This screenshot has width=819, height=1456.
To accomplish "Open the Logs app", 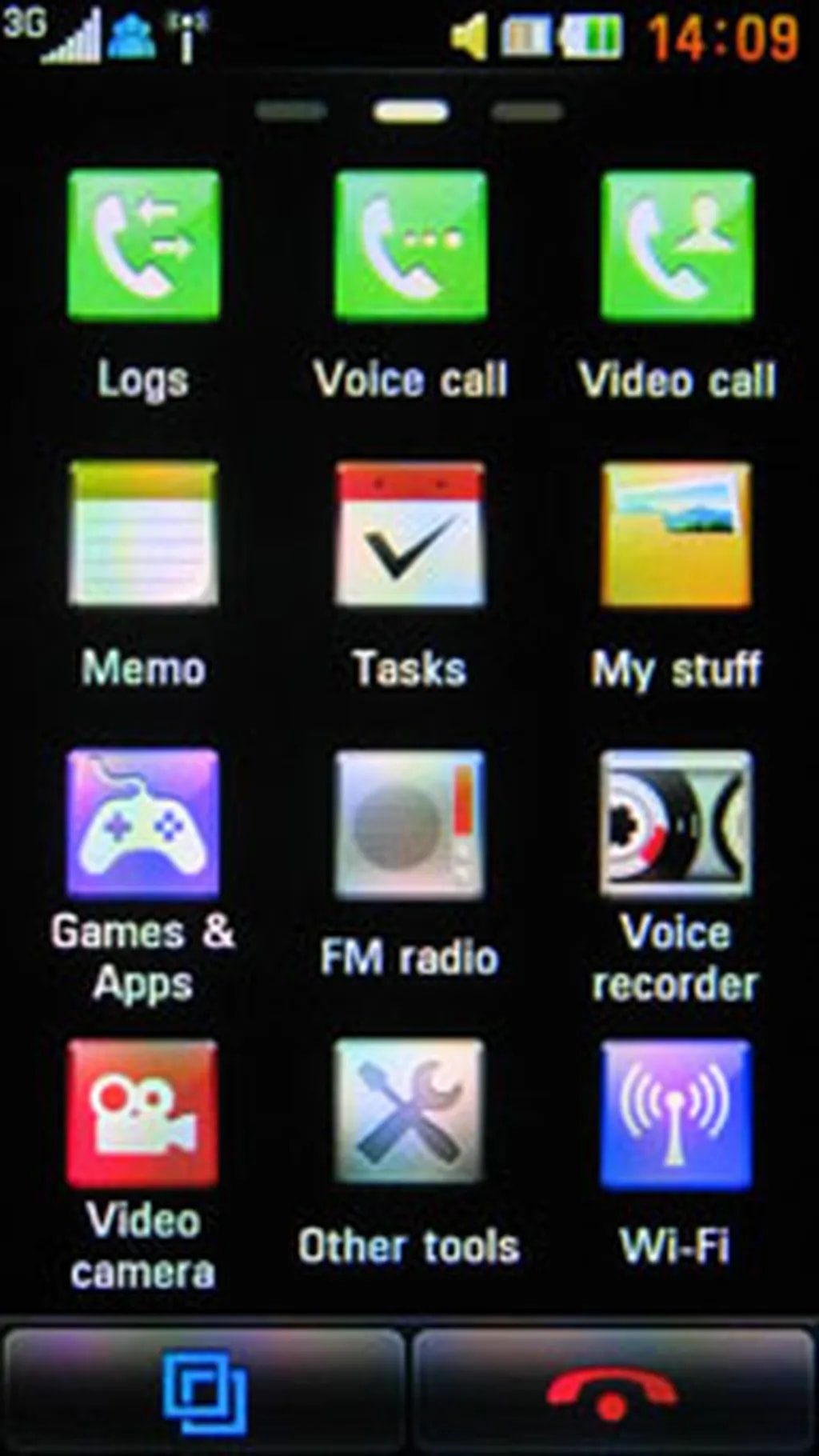I will coord(144,246).
